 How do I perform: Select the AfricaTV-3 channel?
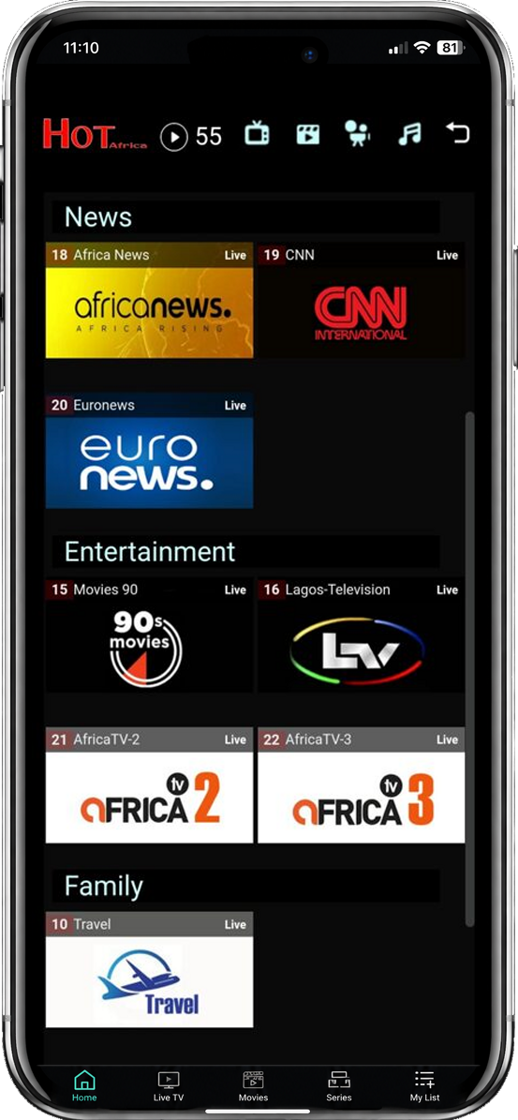click(x=361, y=785)
